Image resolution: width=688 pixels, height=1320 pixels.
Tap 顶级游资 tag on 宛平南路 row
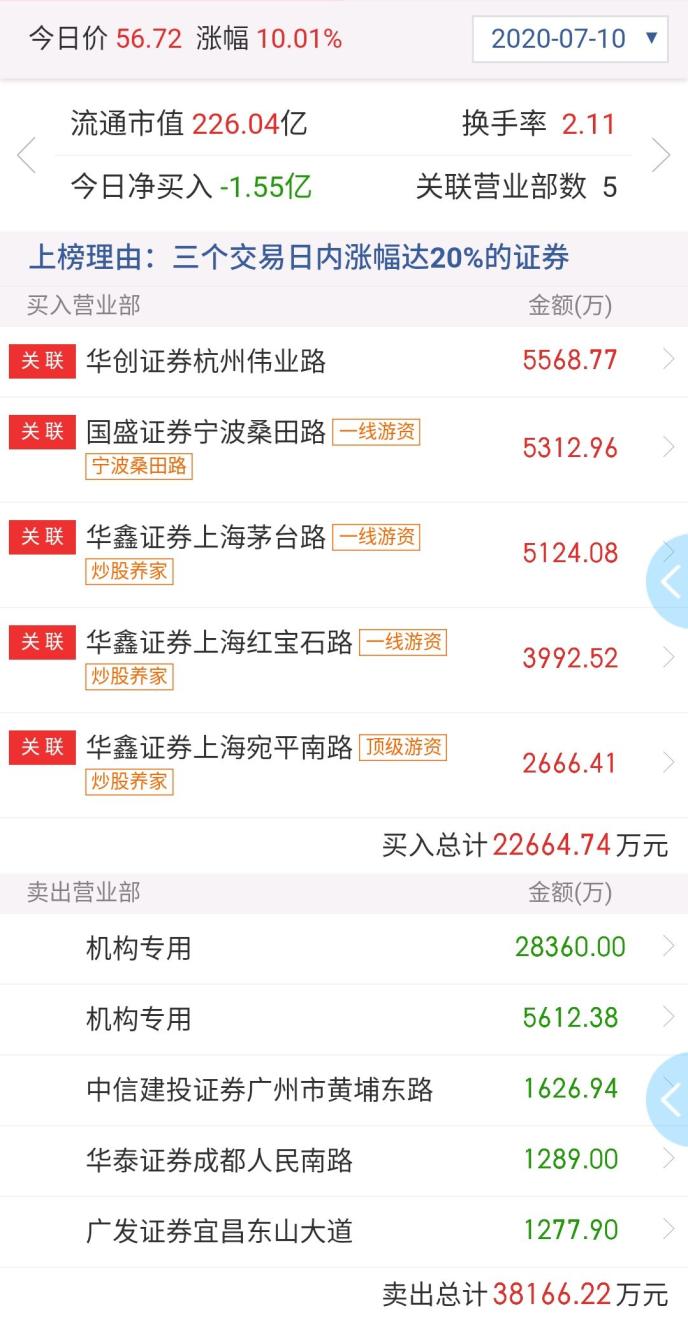pos(403,747)
